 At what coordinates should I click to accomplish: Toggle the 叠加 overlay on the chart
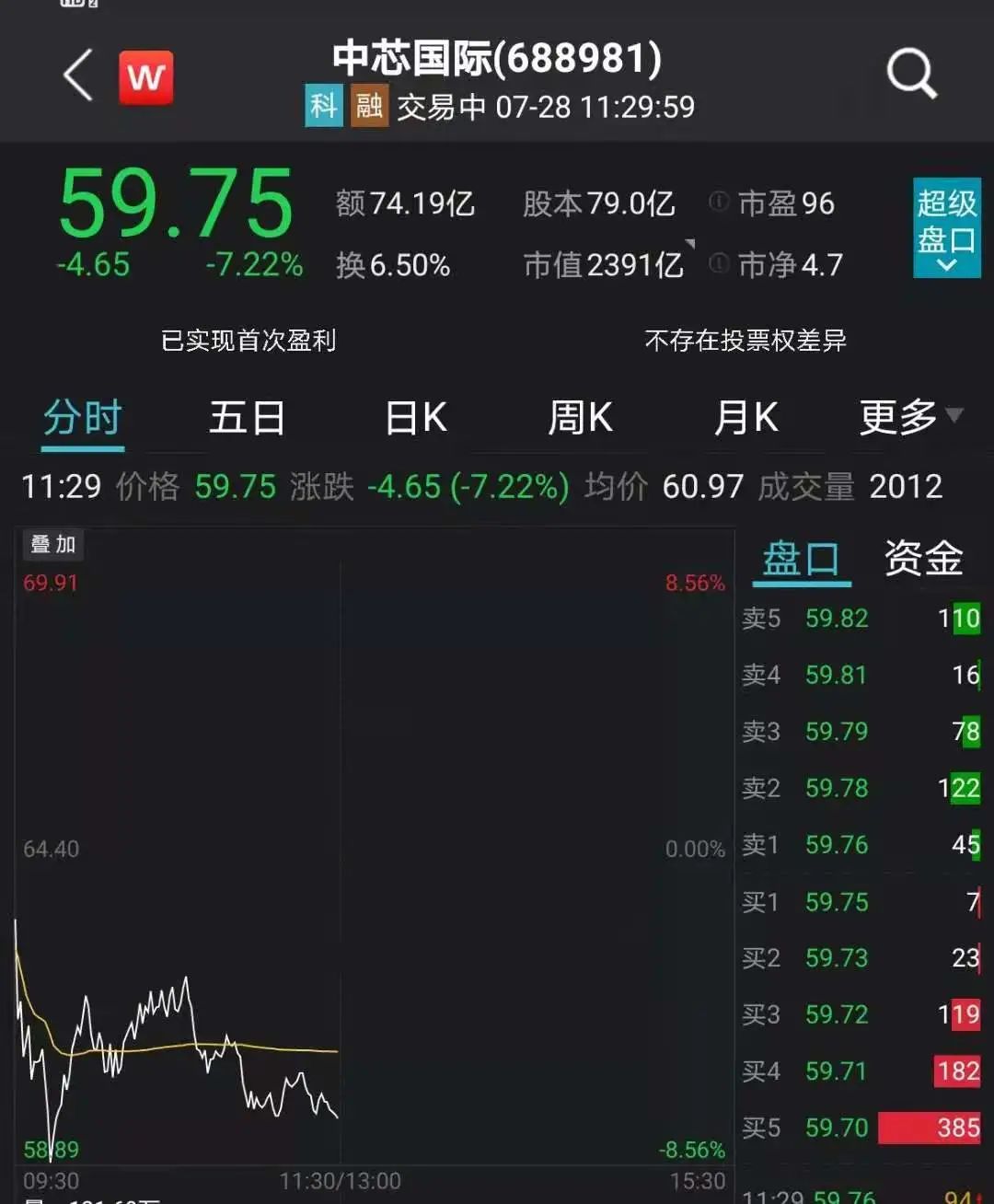[x=51, y=545]
